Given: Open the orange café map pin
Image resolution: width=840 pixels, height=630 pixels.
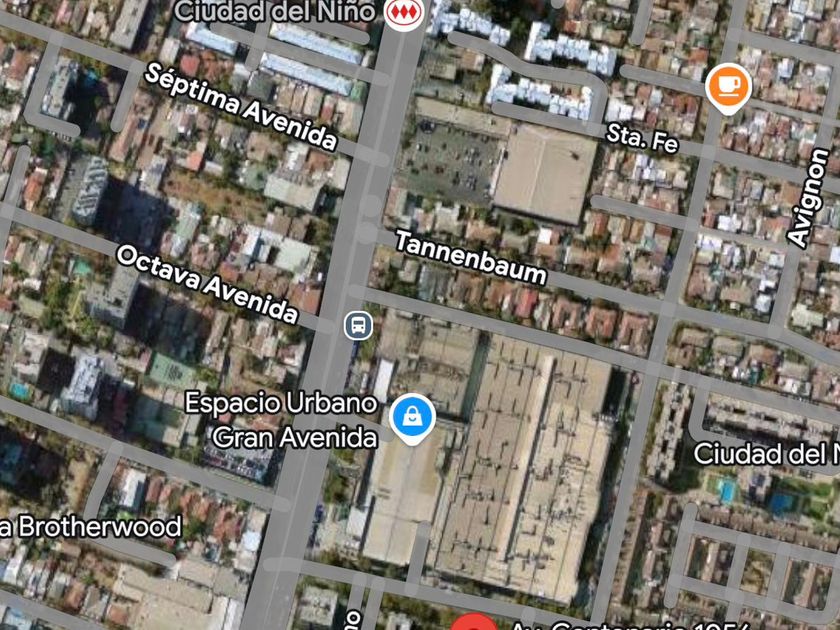Looking at the screenshot, I should click(728, 87).
